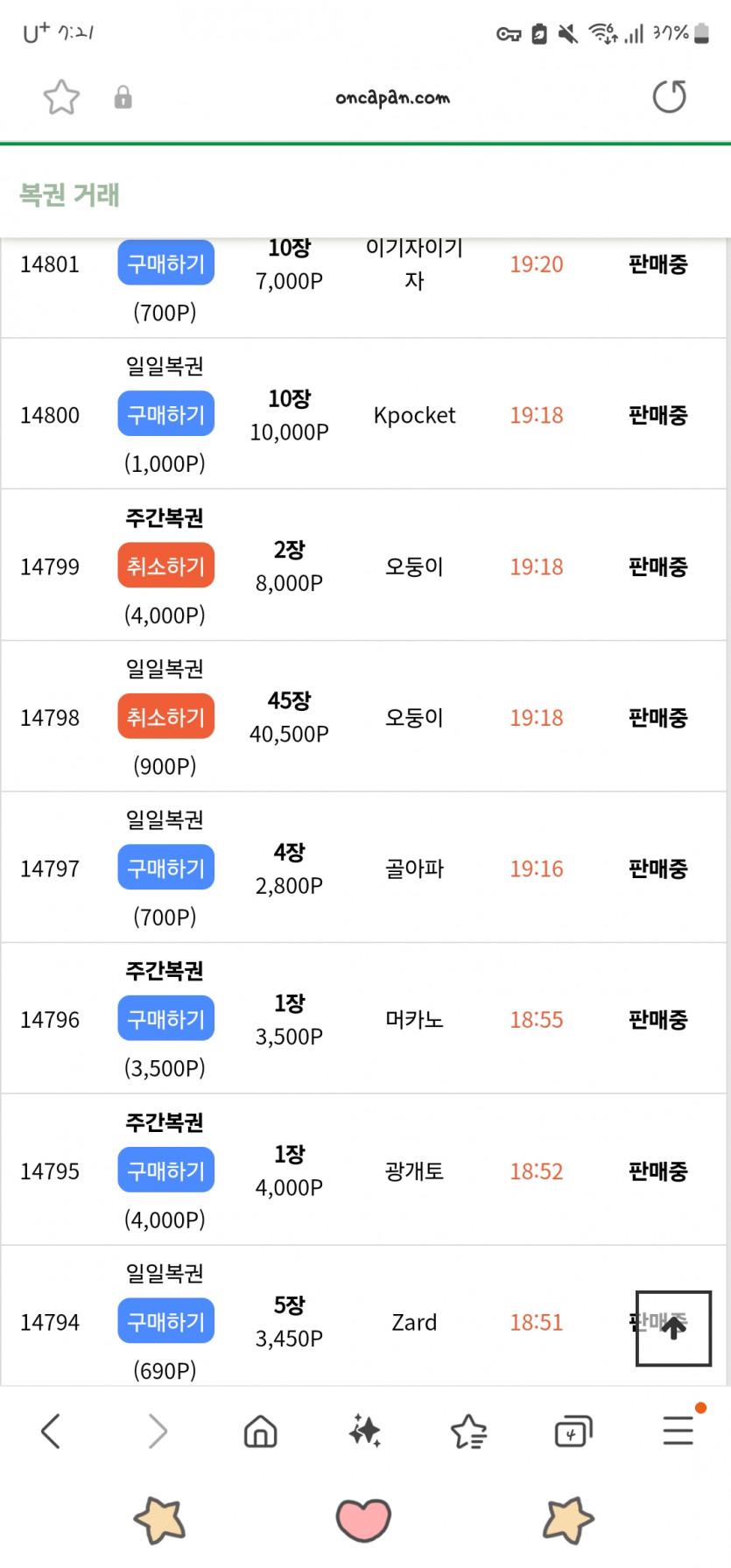
Task: Open the AI sparkle feature
Action: click(365, 1431)
